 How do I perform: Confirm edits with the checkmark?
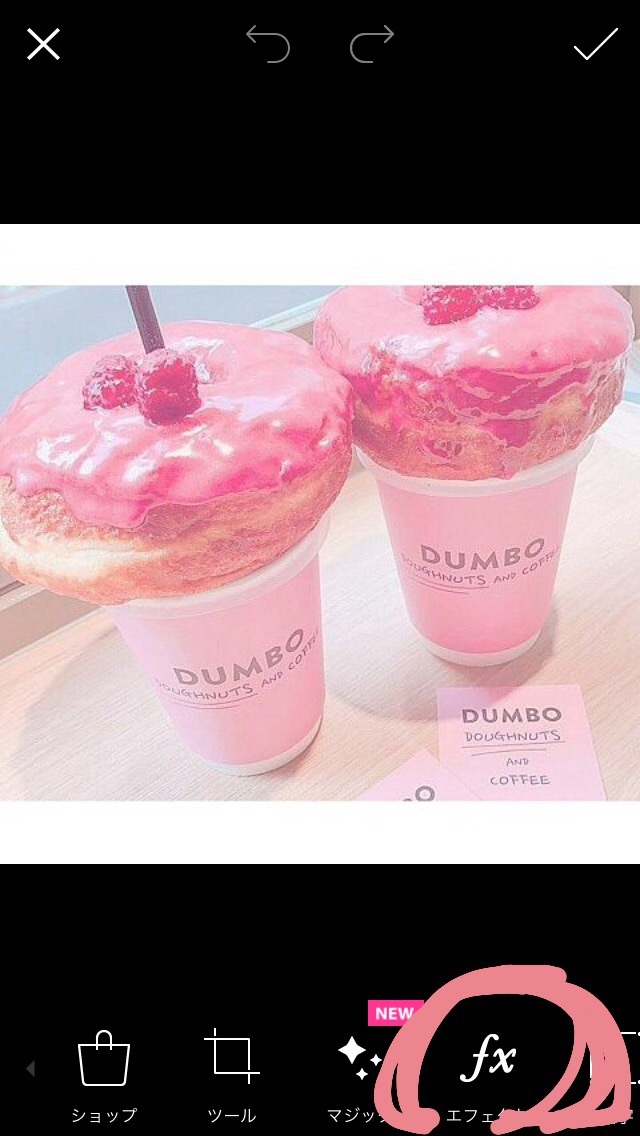pyautogui.click(x=595, y=44)
